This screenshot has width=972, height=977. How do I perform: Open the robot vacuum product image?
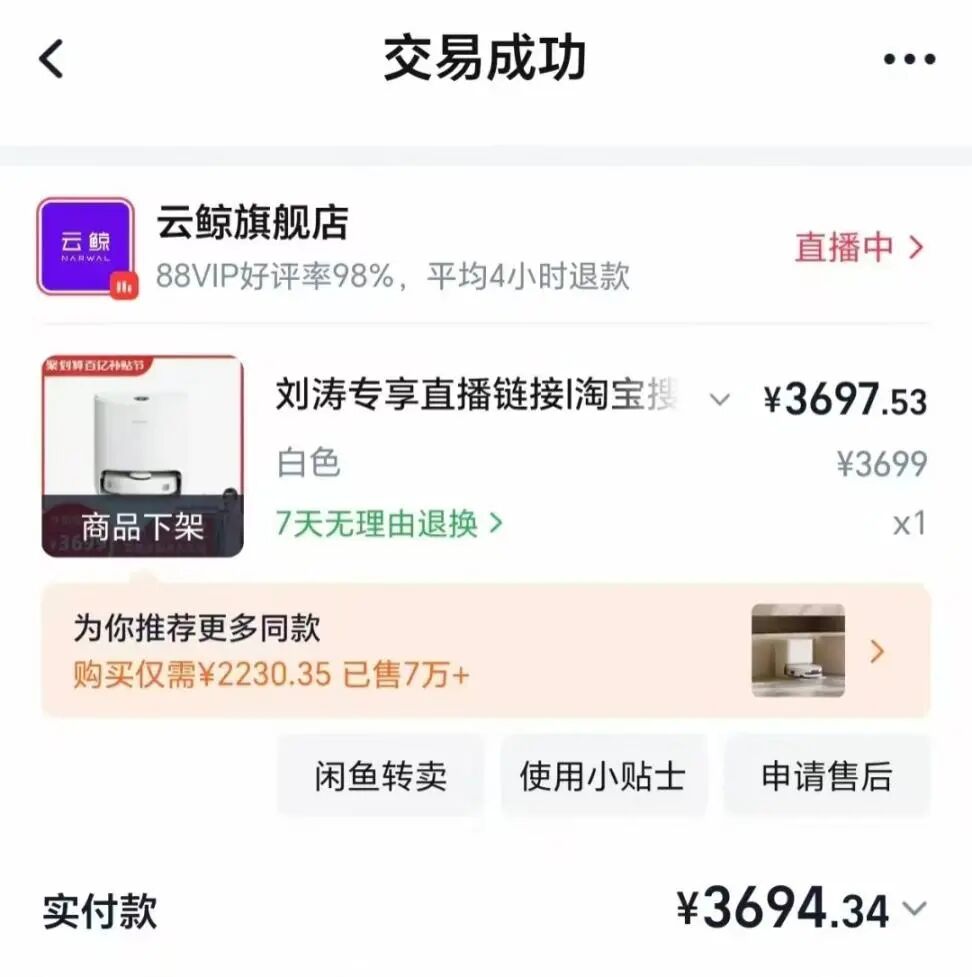[x=142, y=456]
